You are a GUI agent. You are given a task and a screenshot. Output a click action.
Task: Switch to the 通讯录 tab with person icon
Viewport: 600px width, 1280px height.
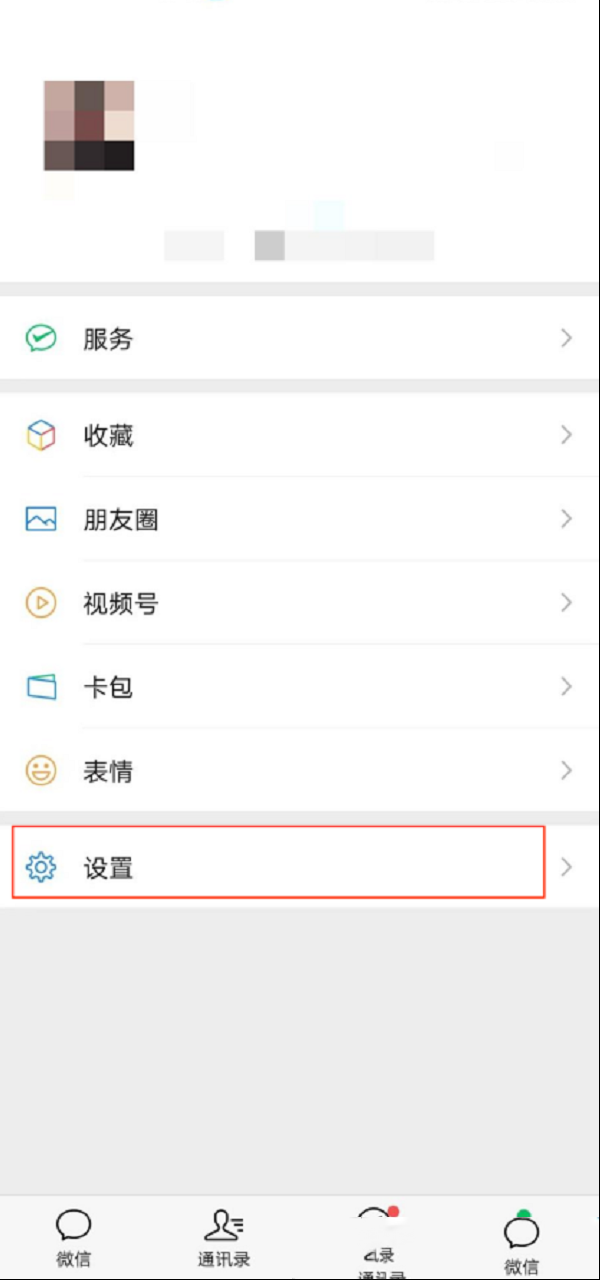224,1238
